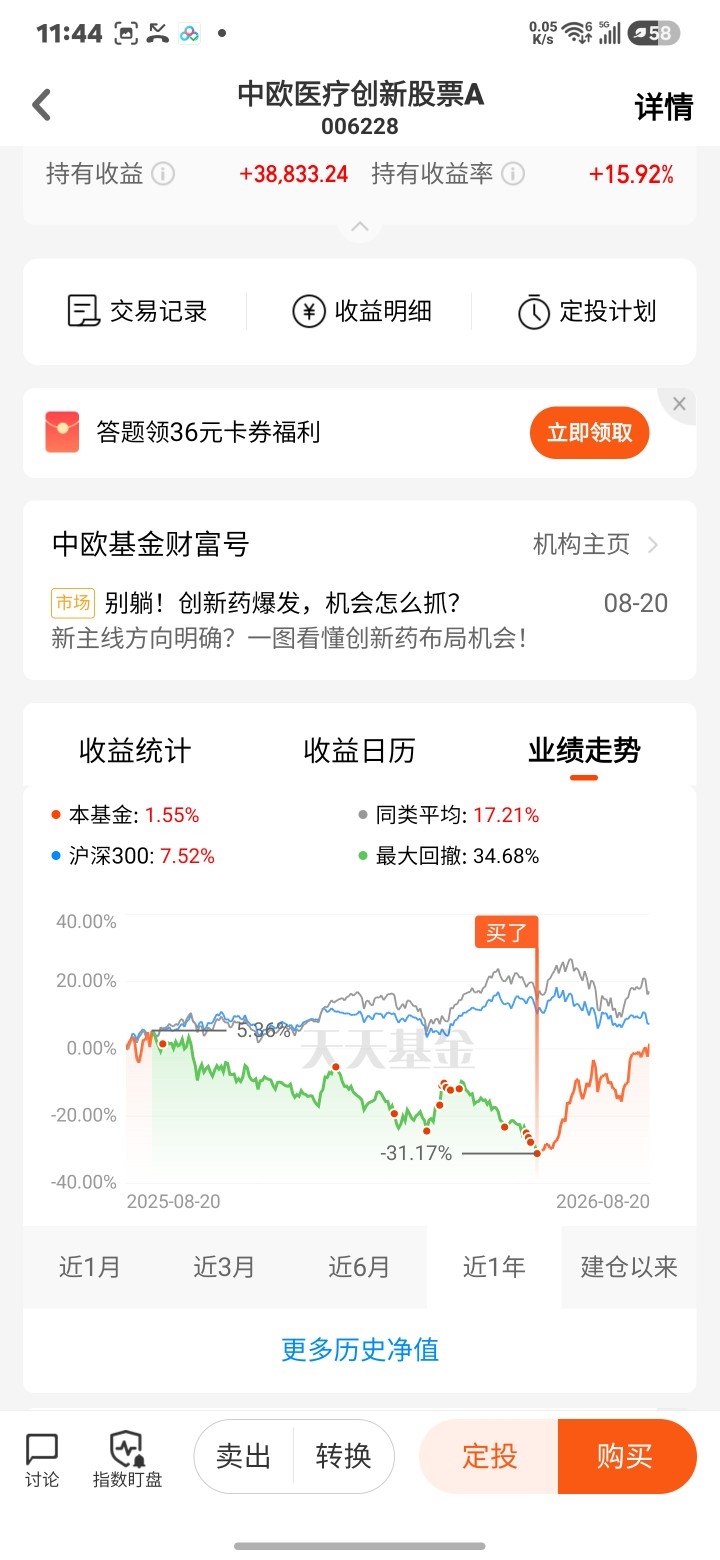Select the 建仓以来 range

pyautogui.click(x=629, y=1267)
